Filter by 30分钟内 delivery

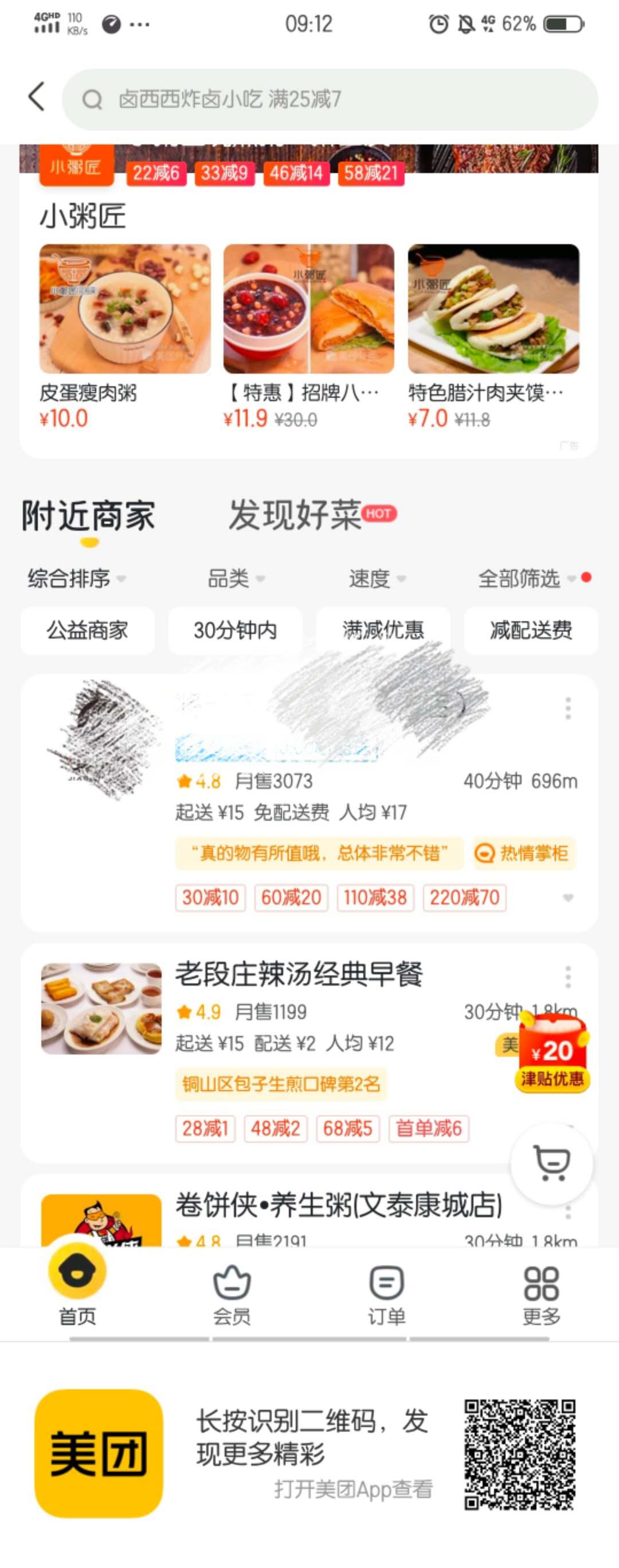235,630
